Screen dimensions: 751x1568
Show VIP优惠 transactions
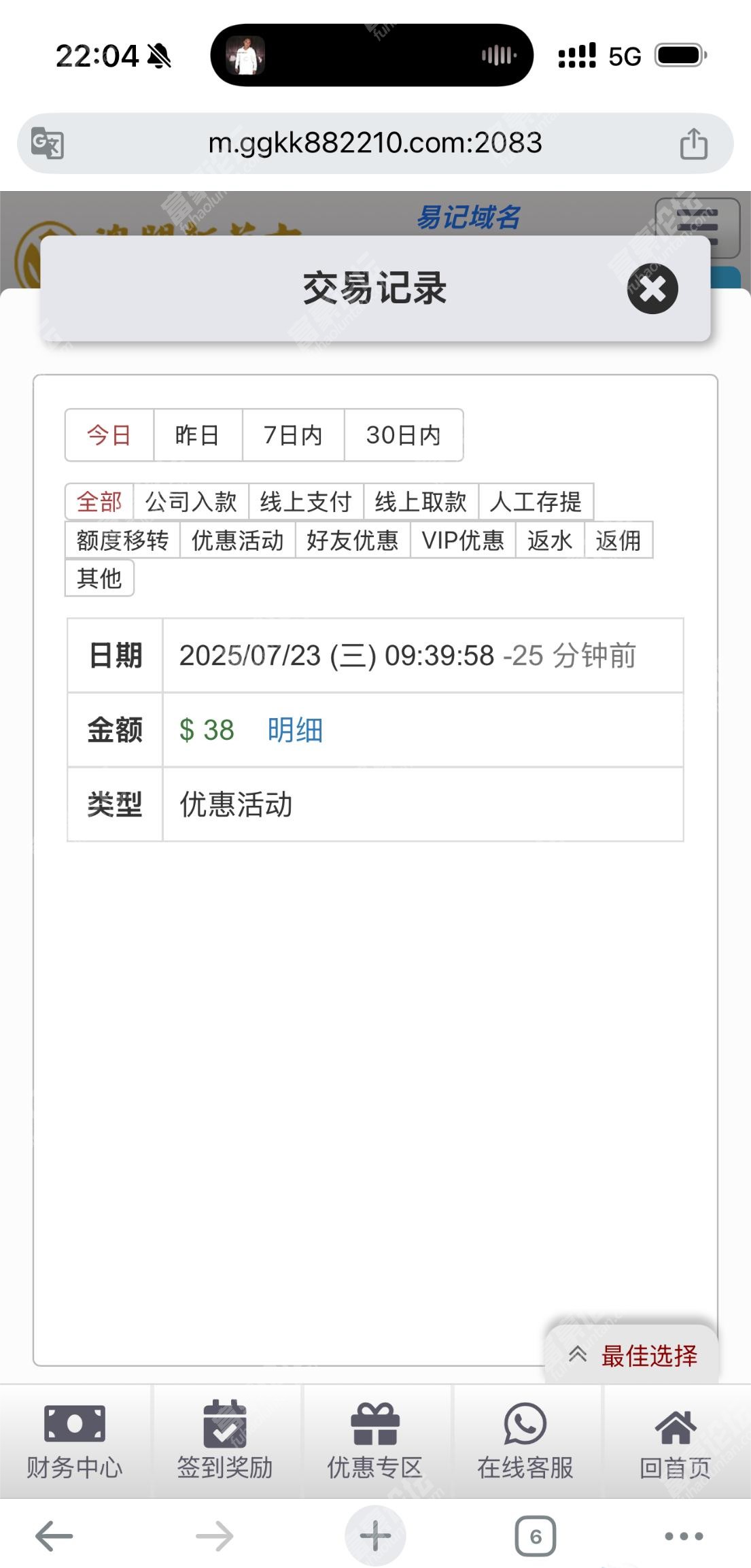pyautogui.click(x=463, y=540)
